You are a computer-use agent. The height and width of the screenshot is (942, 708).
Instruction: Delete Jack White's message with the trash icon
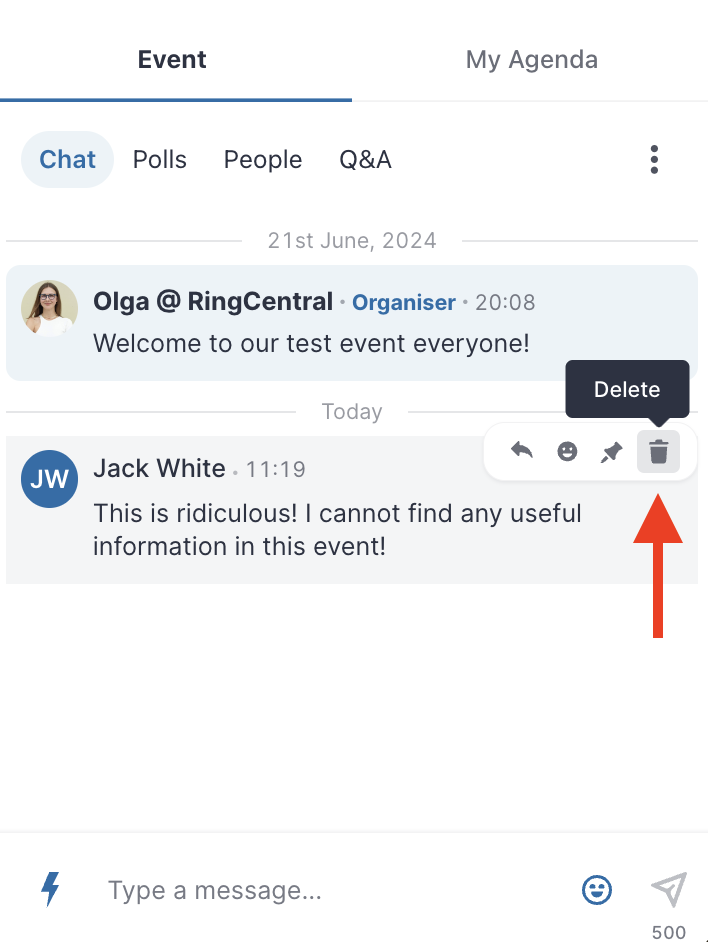[x=658, y=452]
